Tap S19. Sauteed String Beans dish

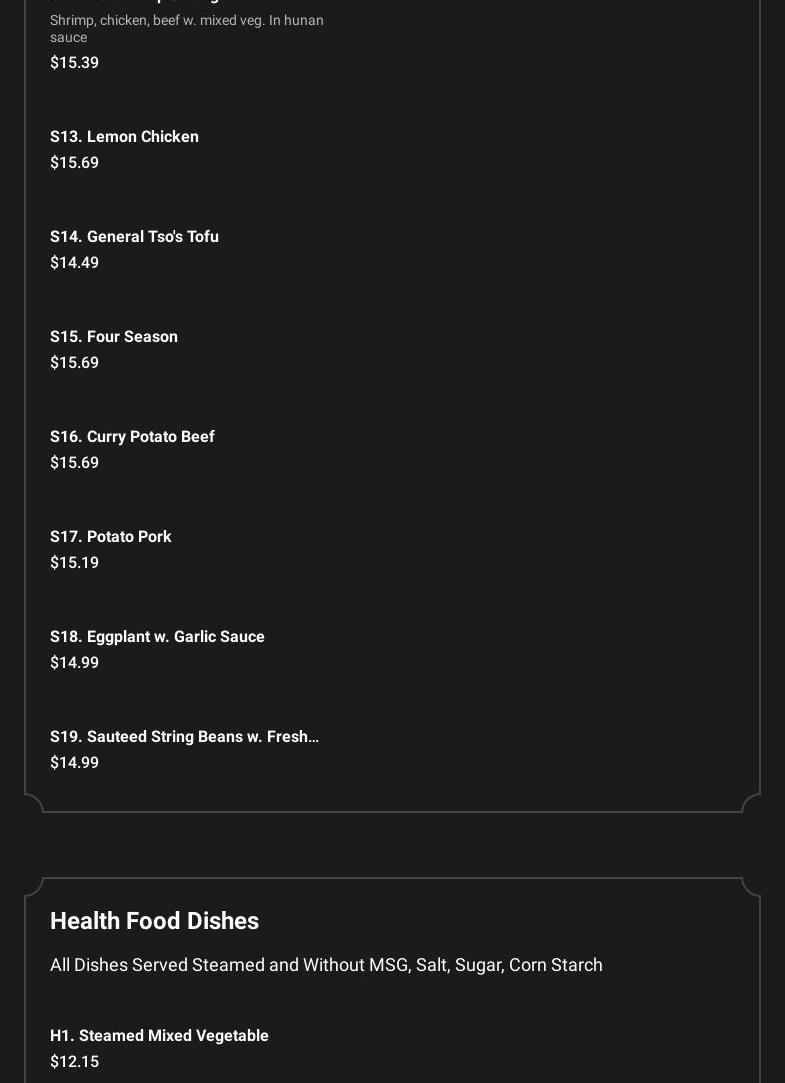(185, 737)
